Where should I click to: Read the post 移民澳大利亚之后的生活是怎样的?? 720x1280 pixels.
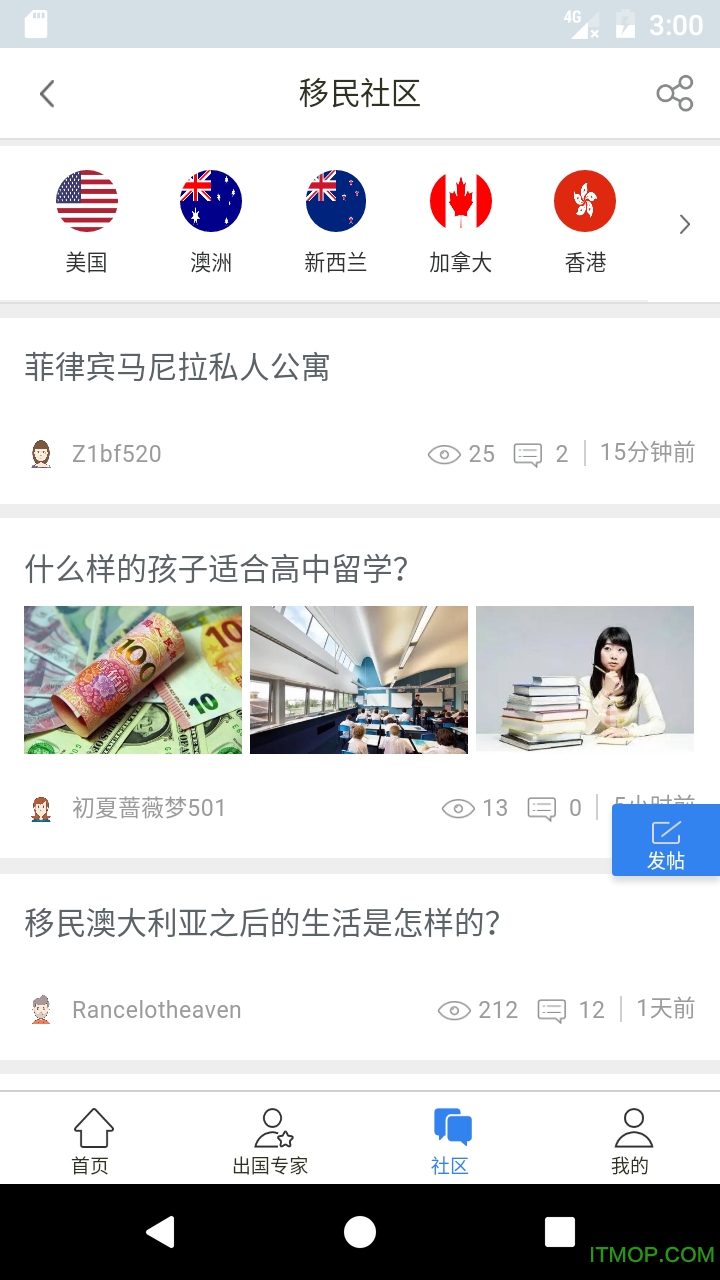pos(262,923)
